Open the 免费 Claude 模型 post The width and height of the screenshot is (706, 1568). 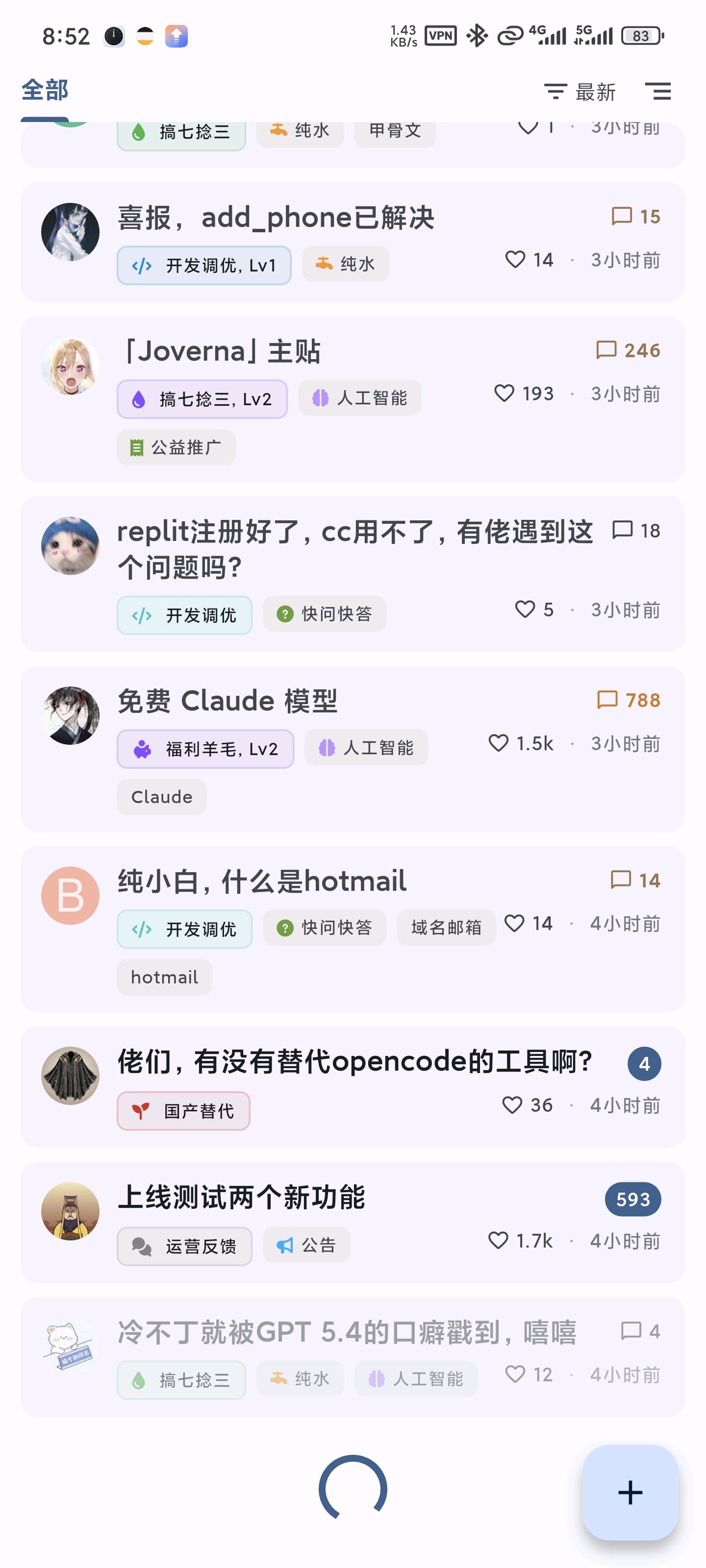coord(227,701)
